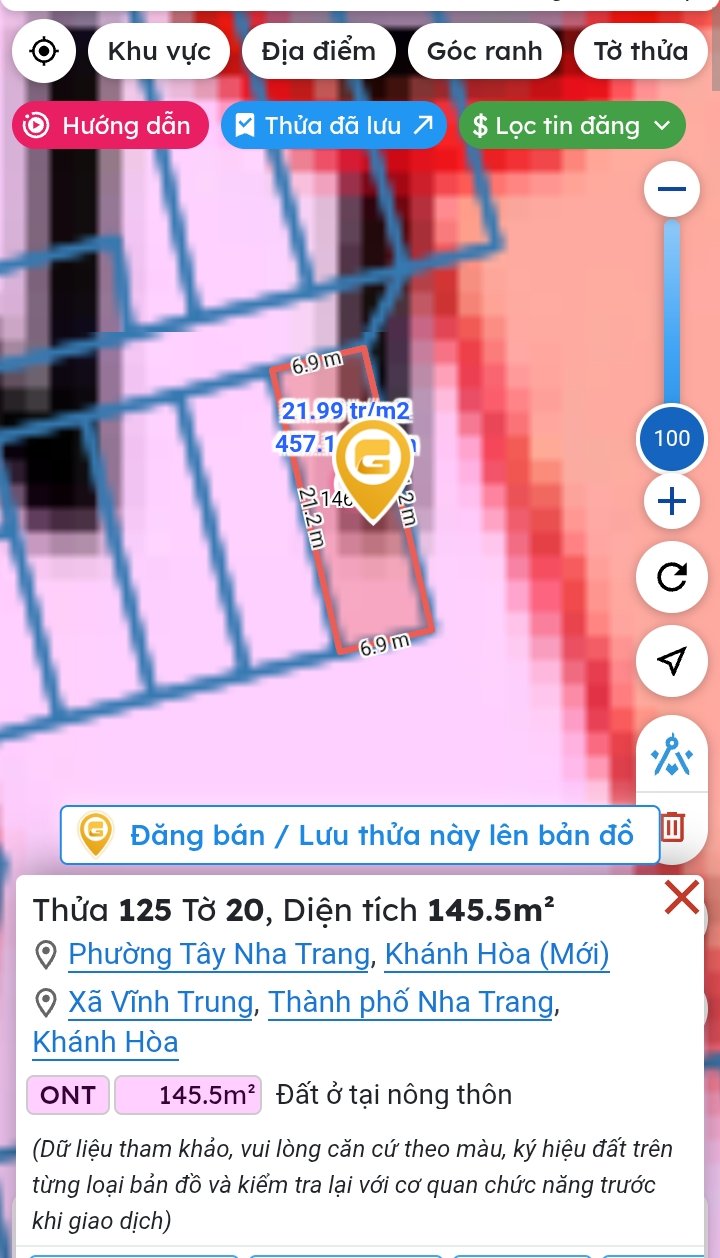The width and height of the screenshot is (720, 1258).
Task: Tap the orange marker on the parcel
Action: 373,462
